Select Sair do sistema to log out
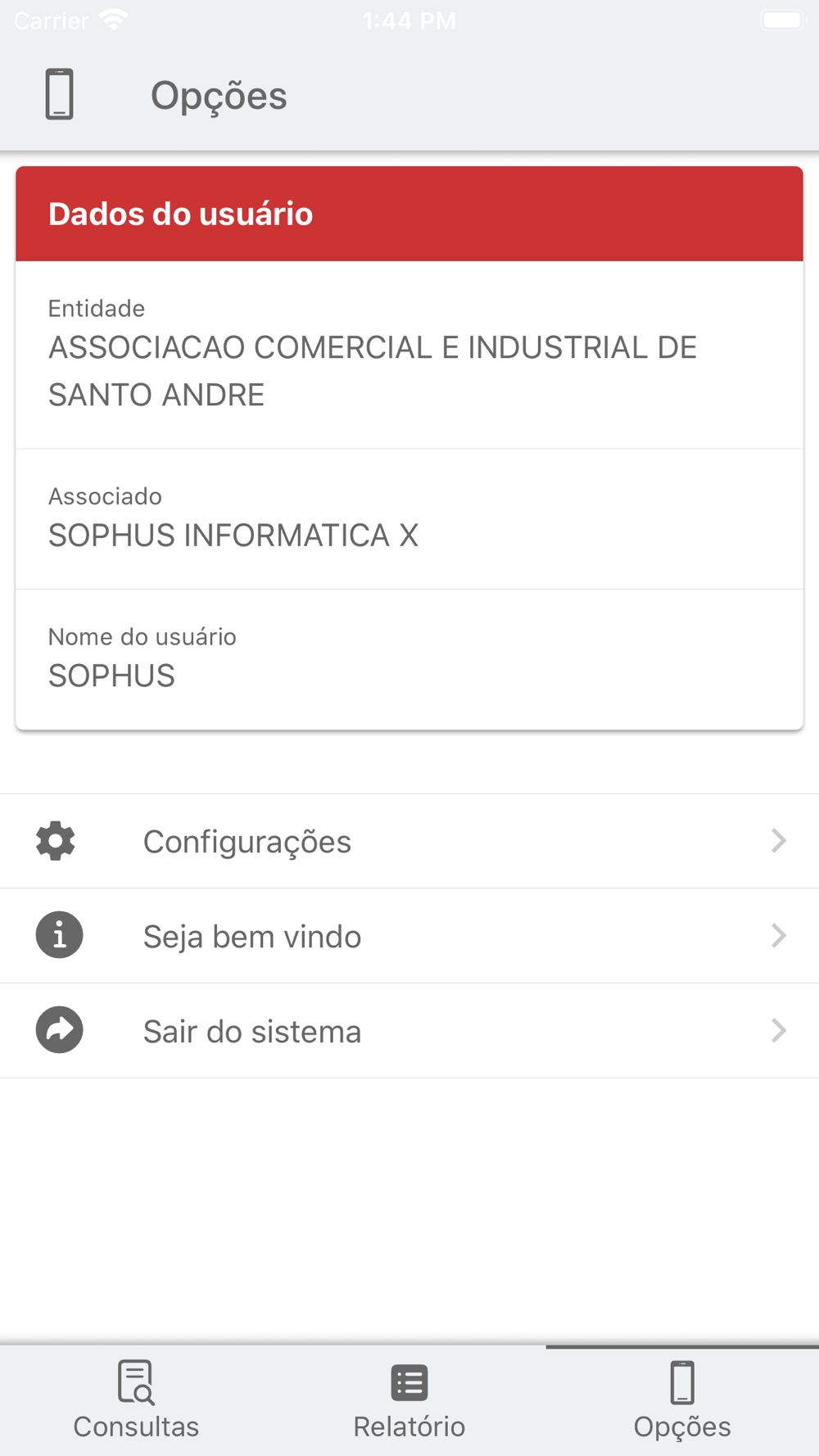This screenshot has height=1456, width=819. pos(409,1031)
